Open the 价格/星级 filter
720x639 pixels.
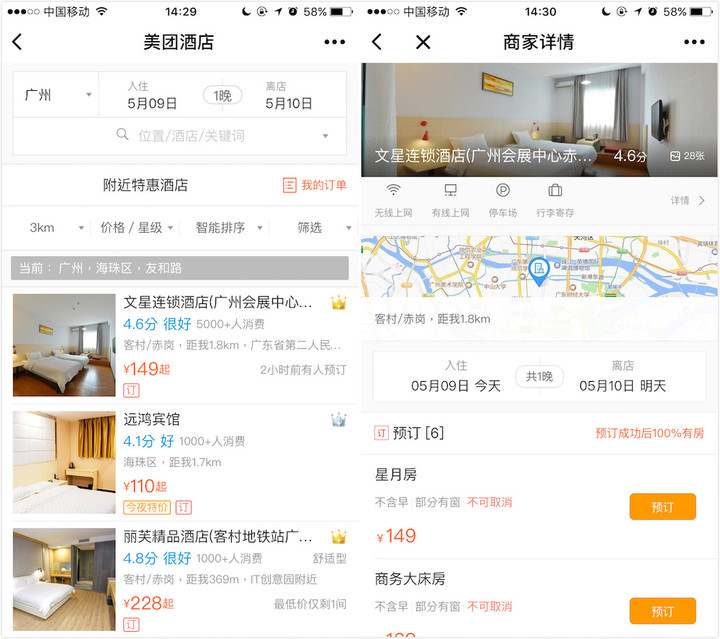click(135, 228)
